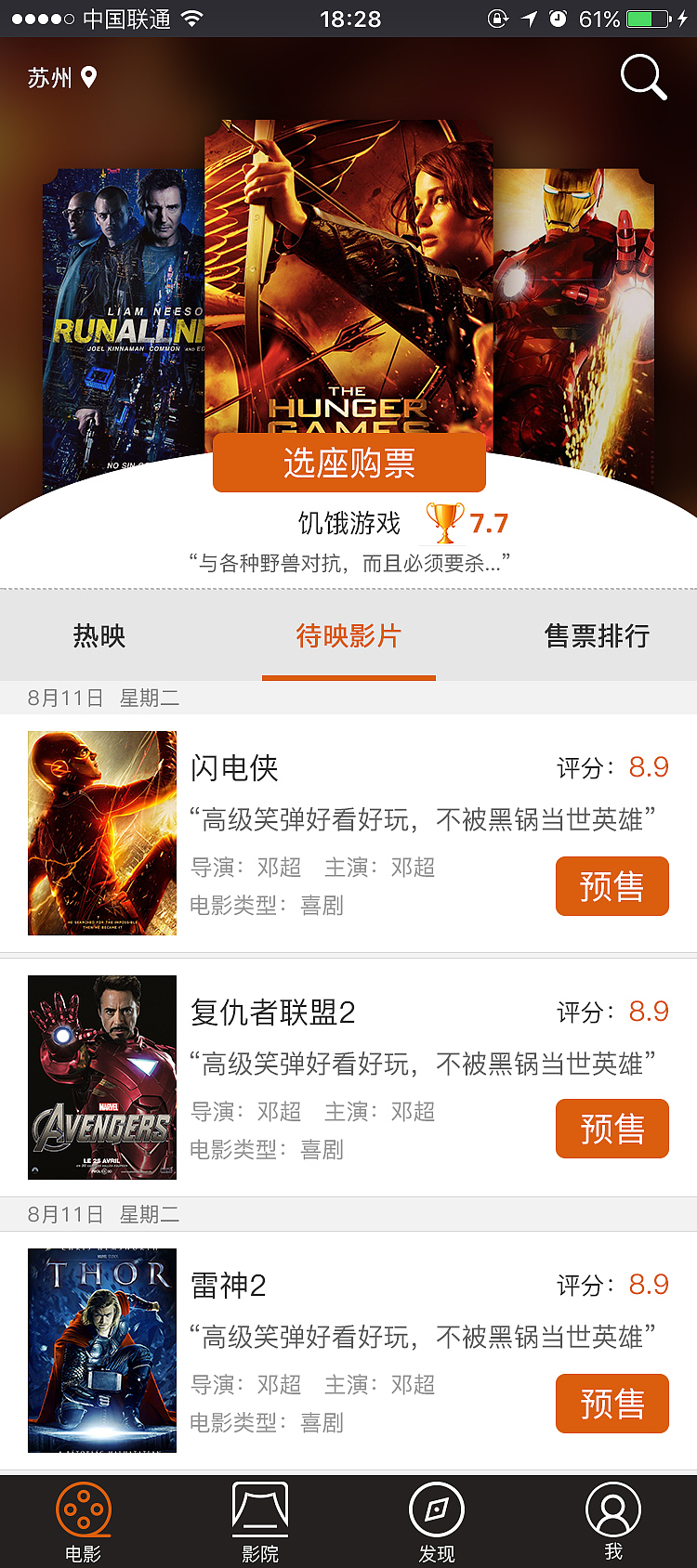This screenshot has height=1568, width=697.
Task: Switch to the 热映 tab
Action: tap(99, 636)
